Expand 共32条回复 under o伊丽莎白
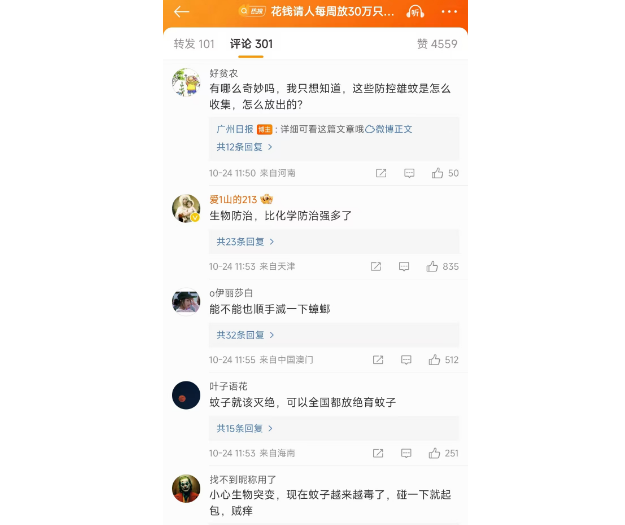This screenshot has width=625, height=525. coord(245,335)
